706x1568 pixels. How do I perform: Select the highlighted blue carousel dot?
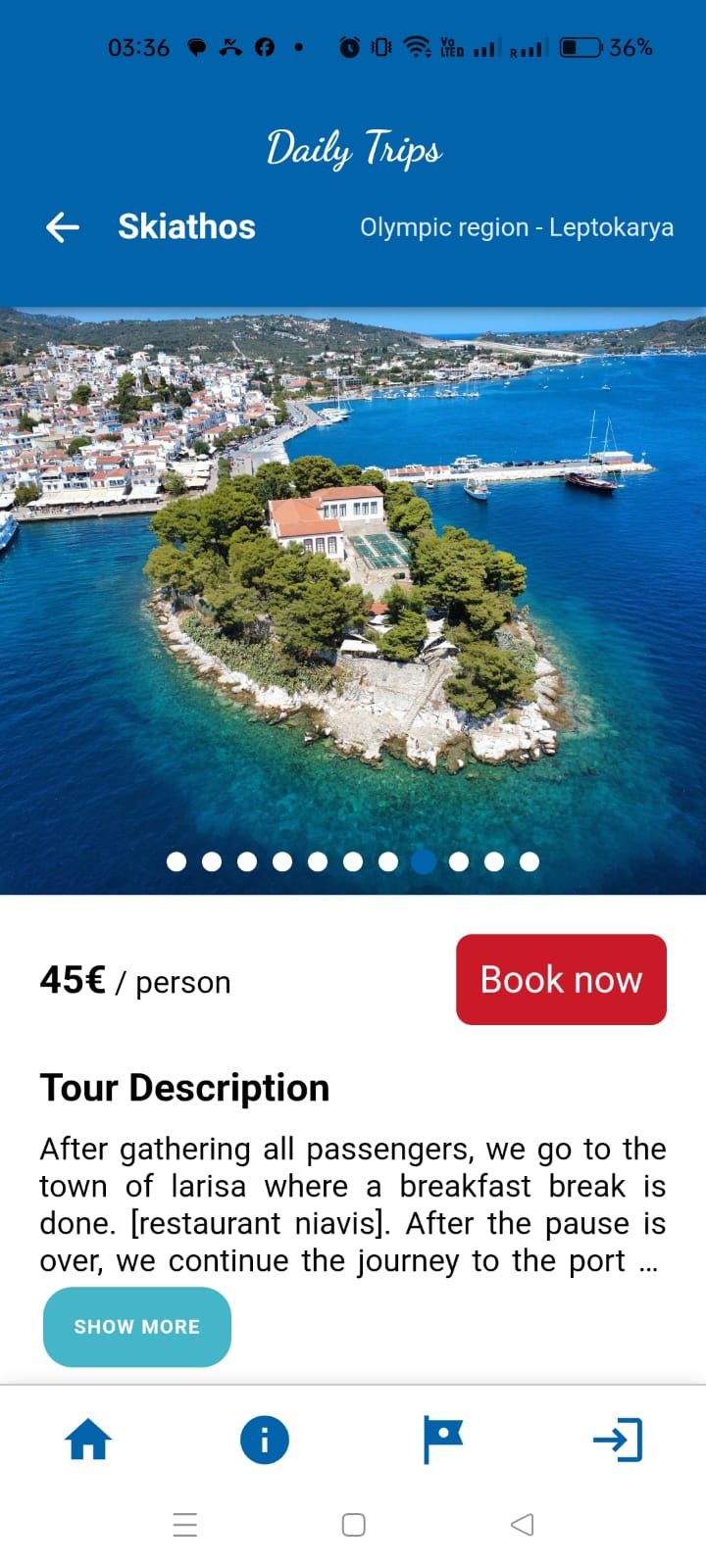pyautogui.click(x=424, y=861)
